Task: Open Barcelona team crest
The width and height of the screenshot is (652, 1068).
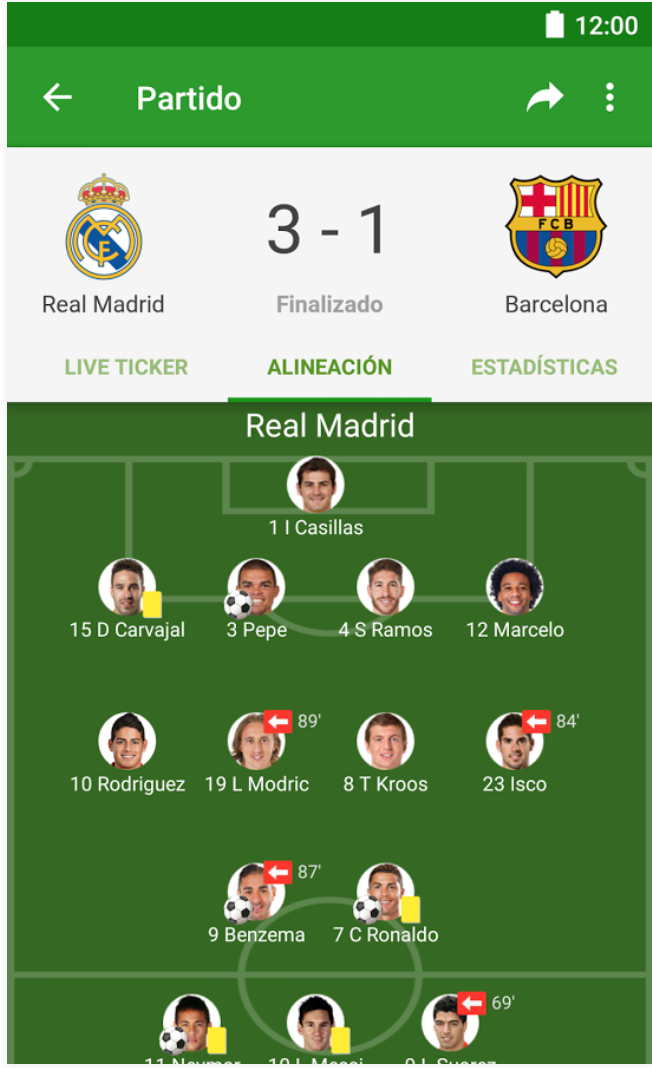Action: 555,228
